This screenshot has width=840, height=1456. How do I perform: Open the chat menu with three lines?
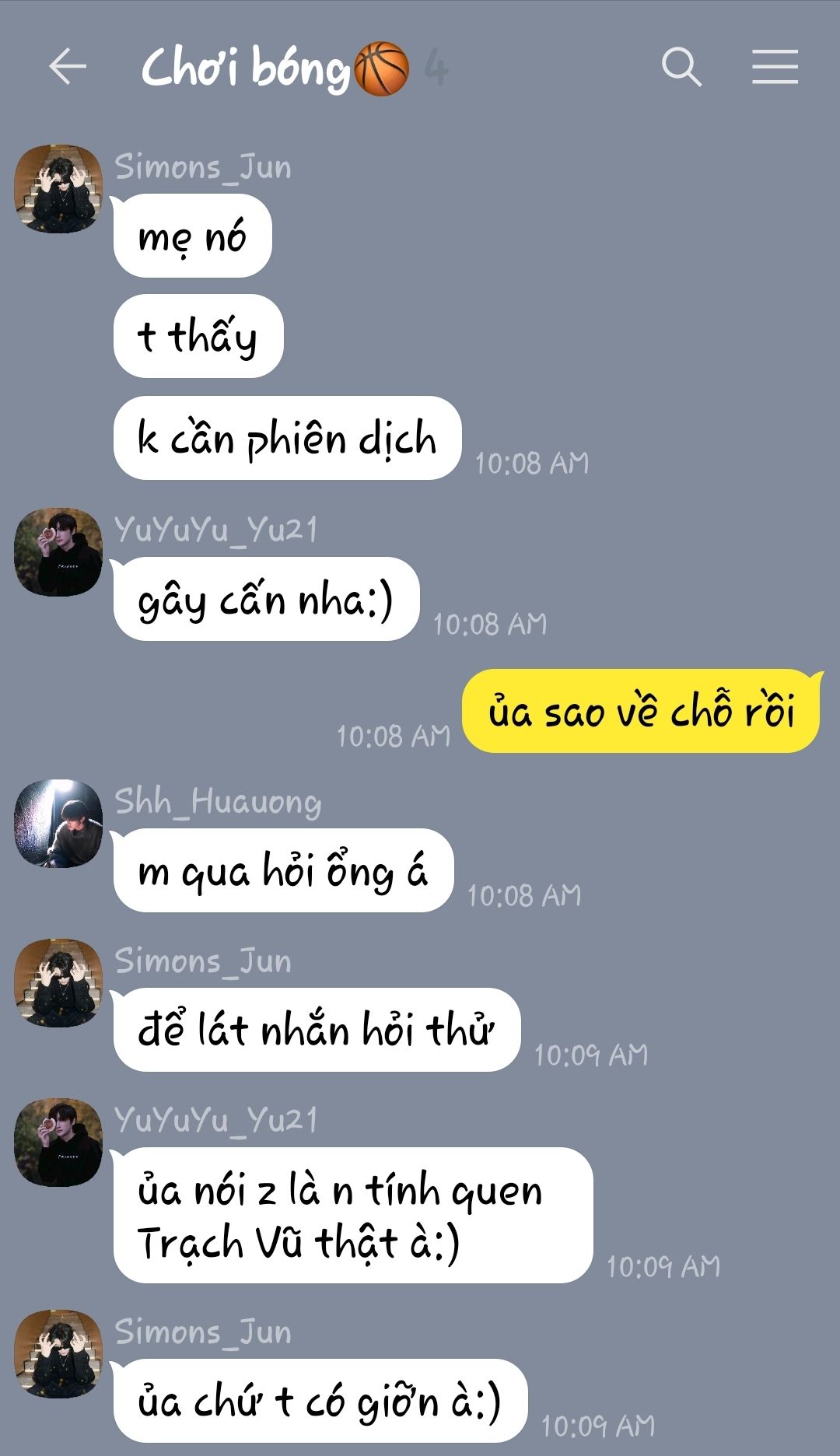point(775,66)
